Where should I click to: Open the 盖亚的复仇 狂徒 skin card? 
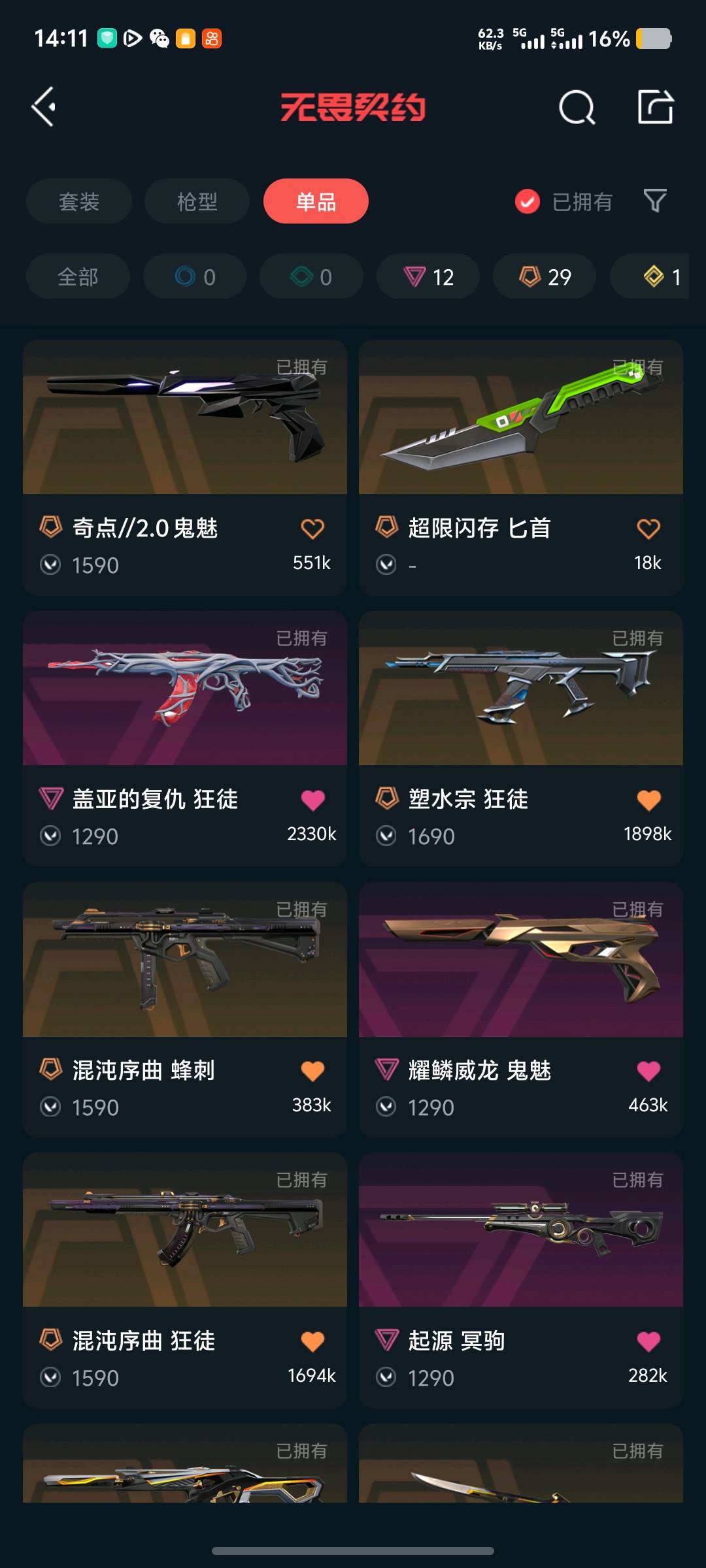pos(185,689)
